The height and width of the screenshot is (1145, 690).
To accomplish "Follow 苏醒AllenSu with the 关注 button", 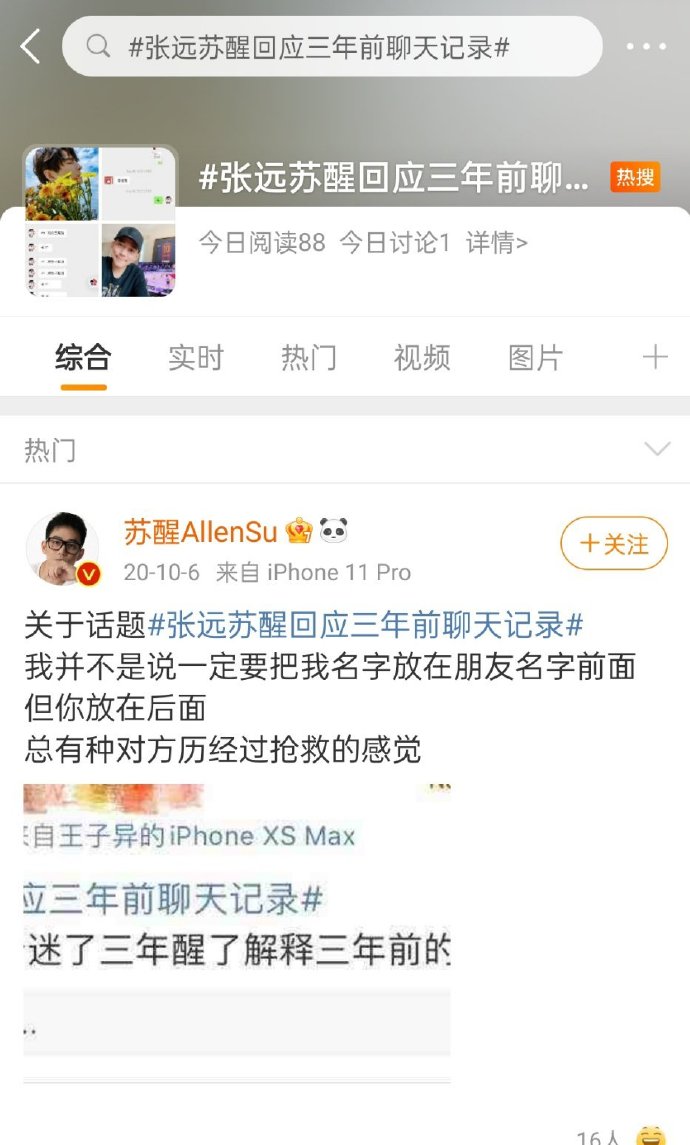I will click(x=613, y=543).
